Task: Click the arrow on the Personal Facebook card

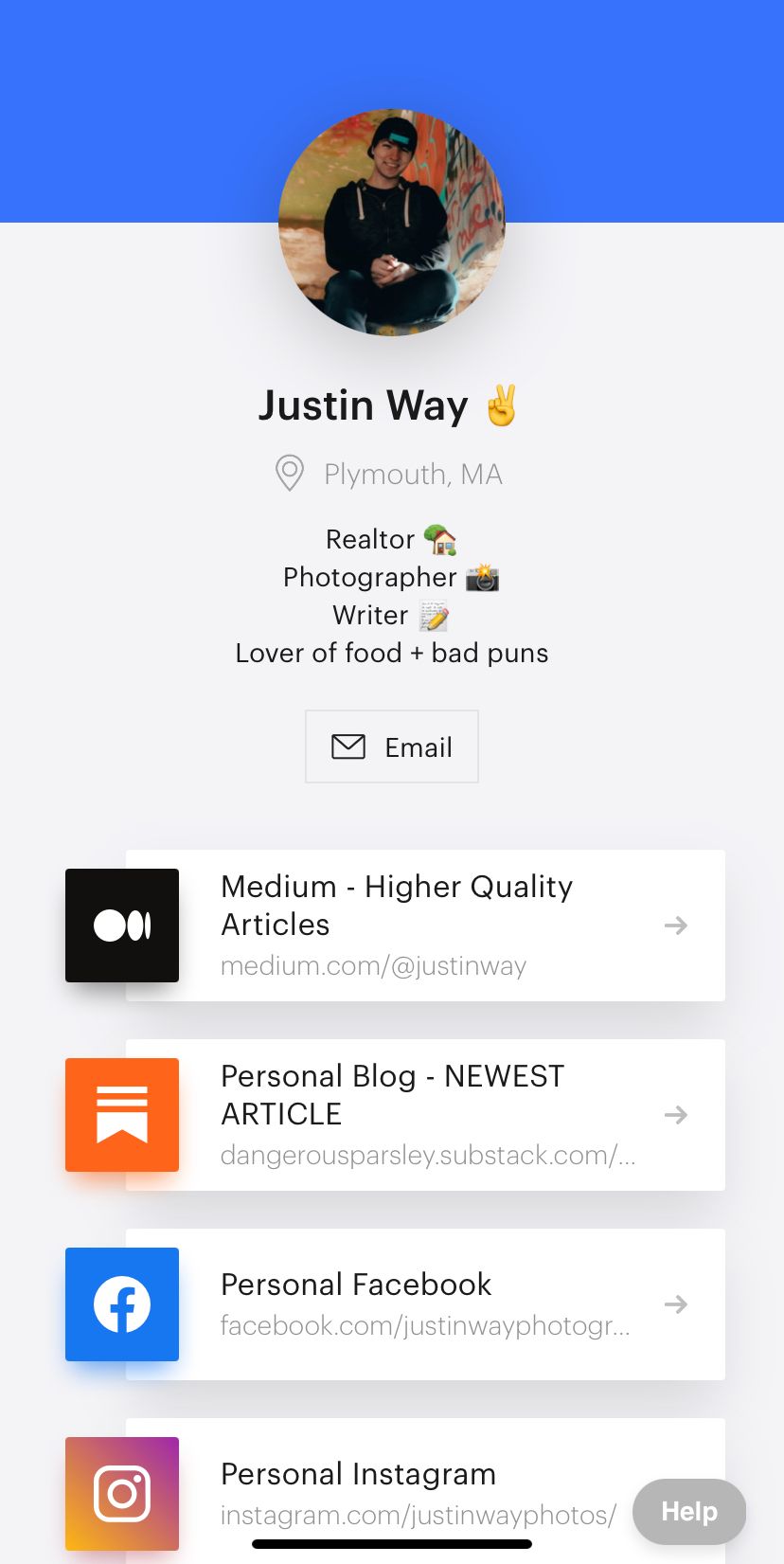Action: tap(675, 1303)
